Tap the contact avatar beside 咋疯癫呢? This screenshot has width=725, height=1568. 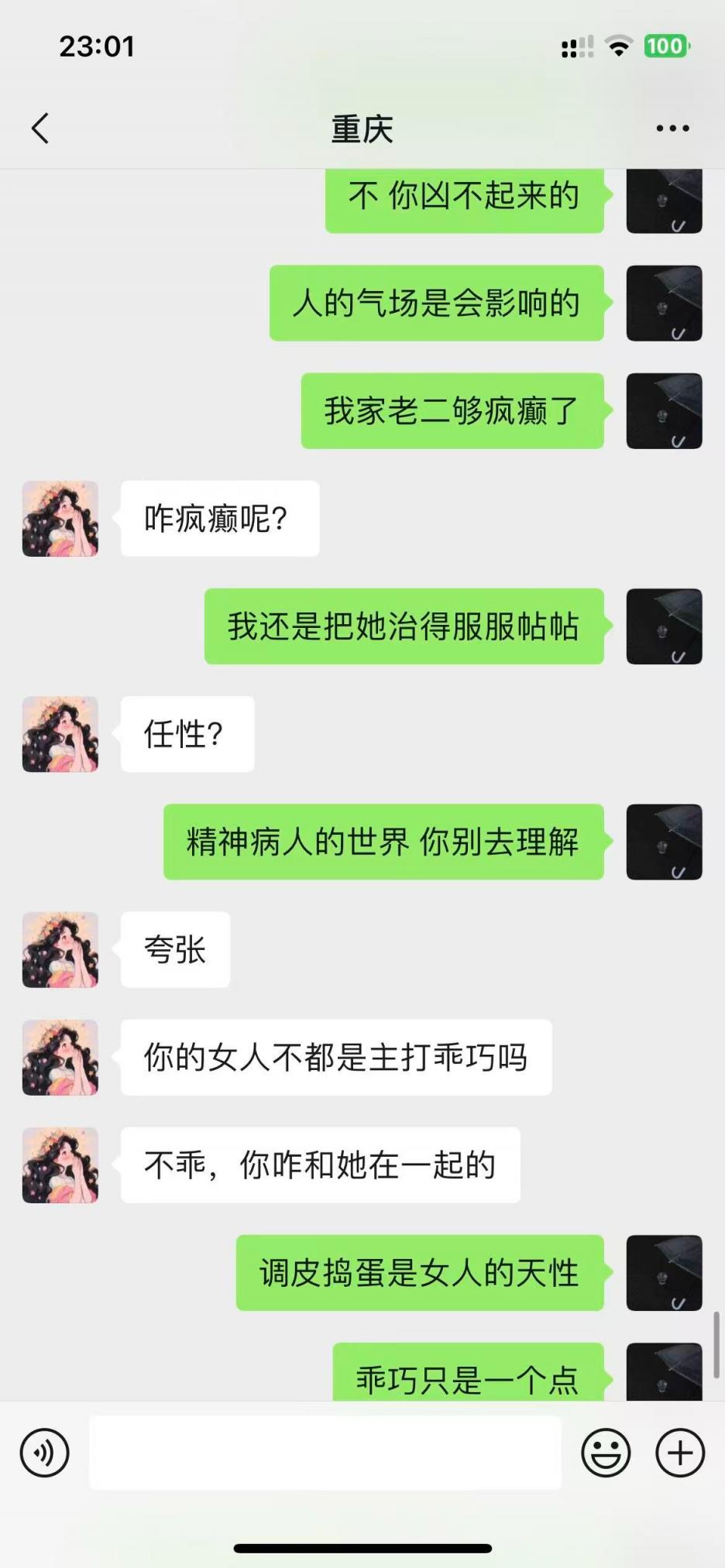click(x=60, y=519)
